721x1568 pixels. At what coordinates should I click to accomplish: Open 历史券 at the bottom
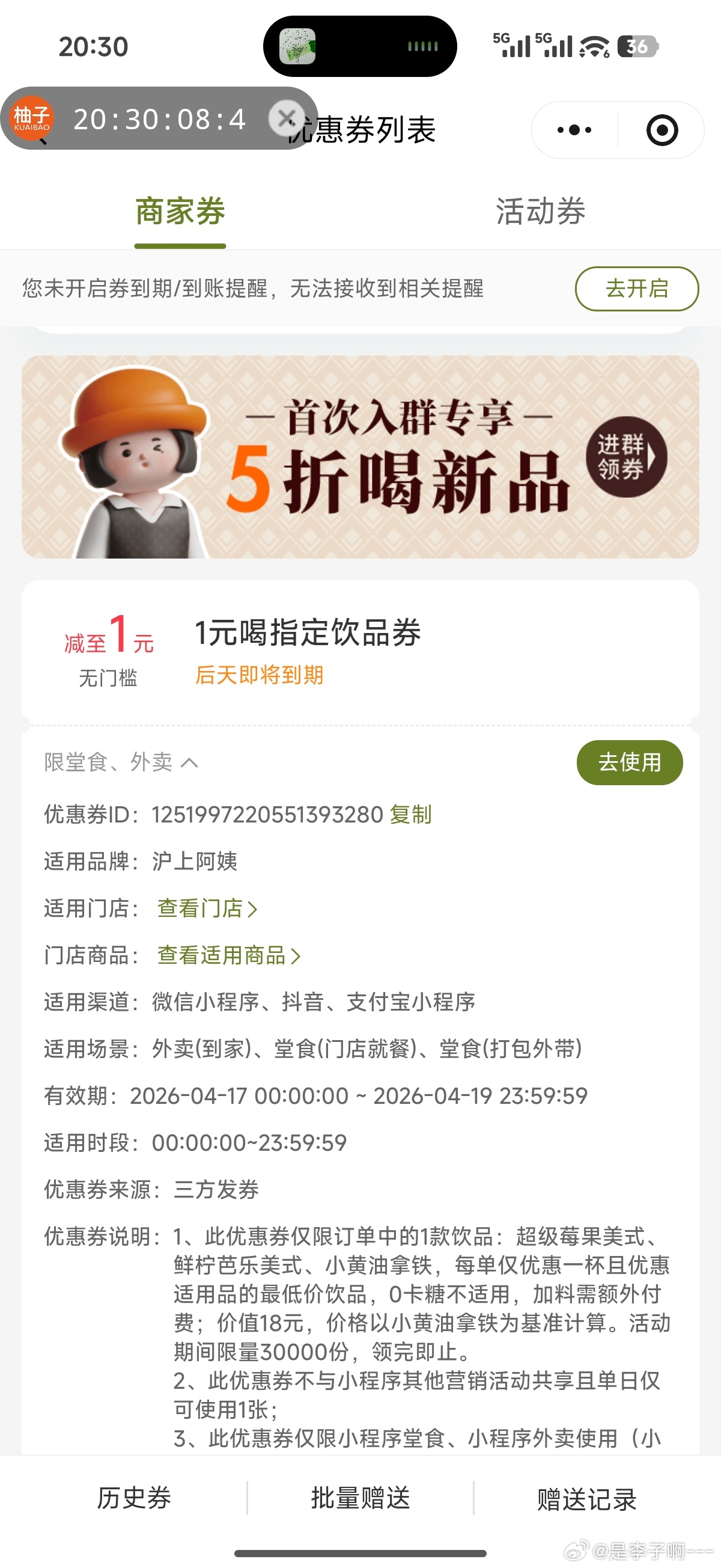coord(134,1498)
